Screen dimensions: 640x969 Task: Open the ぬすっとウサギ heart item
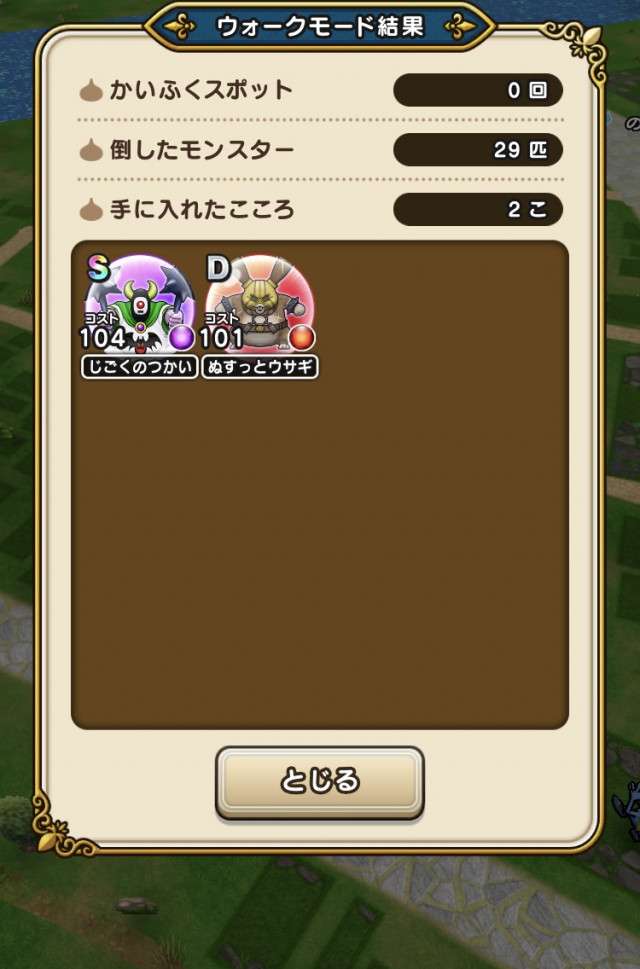(259, 310)
